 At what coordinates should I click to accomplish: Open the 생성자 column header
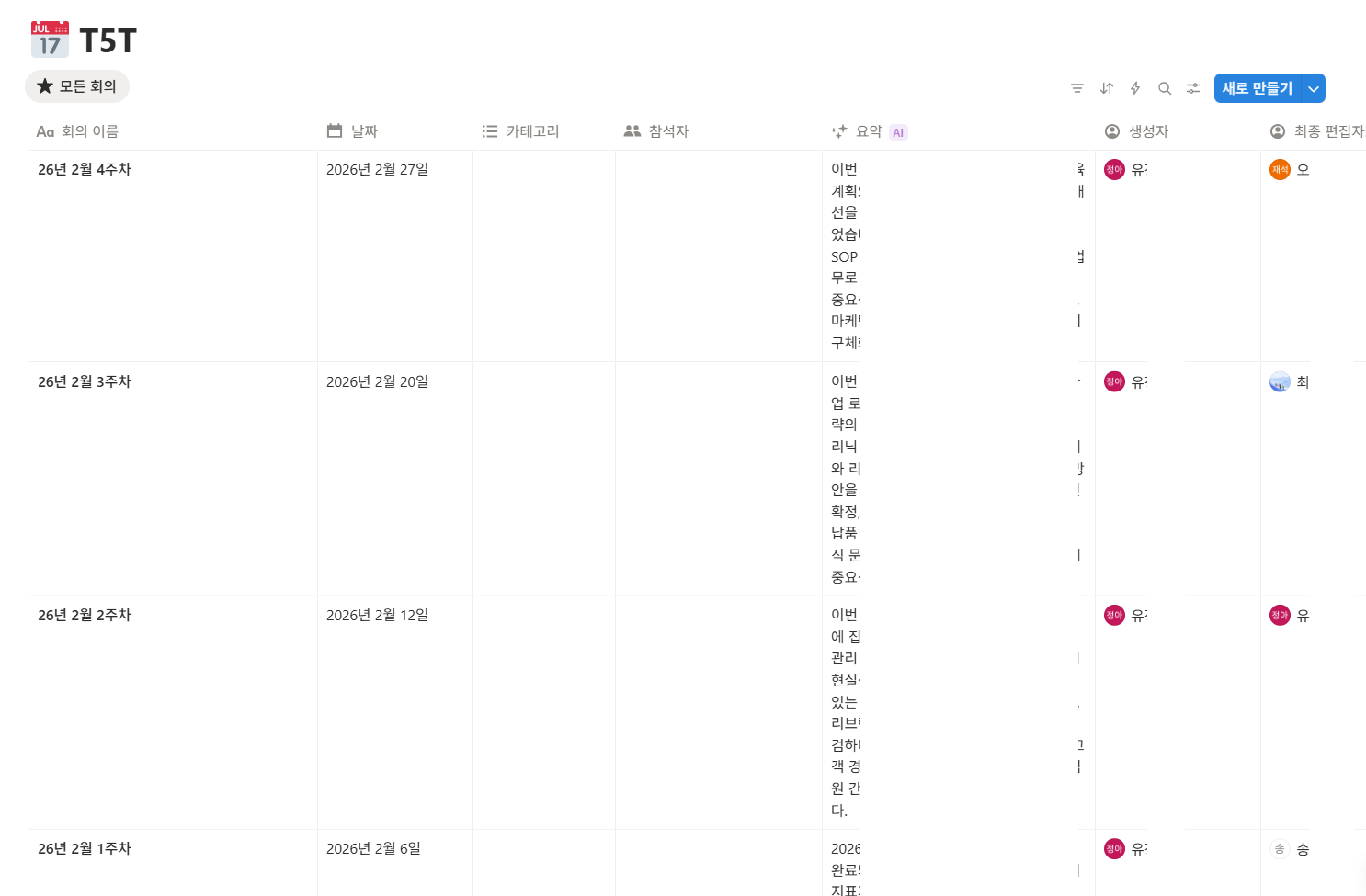[1148, 131]
